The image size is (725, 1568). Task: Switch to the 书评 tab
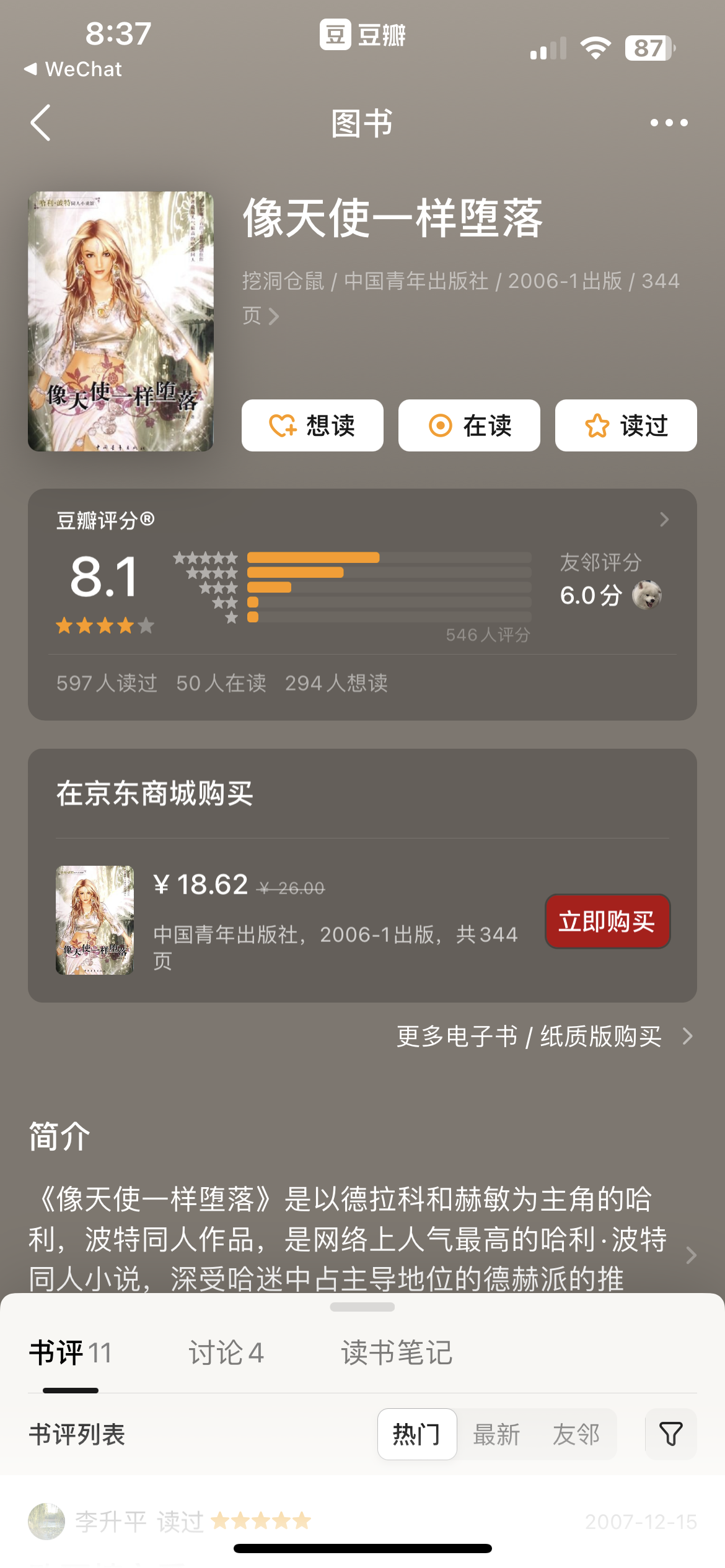point(70,1352)
